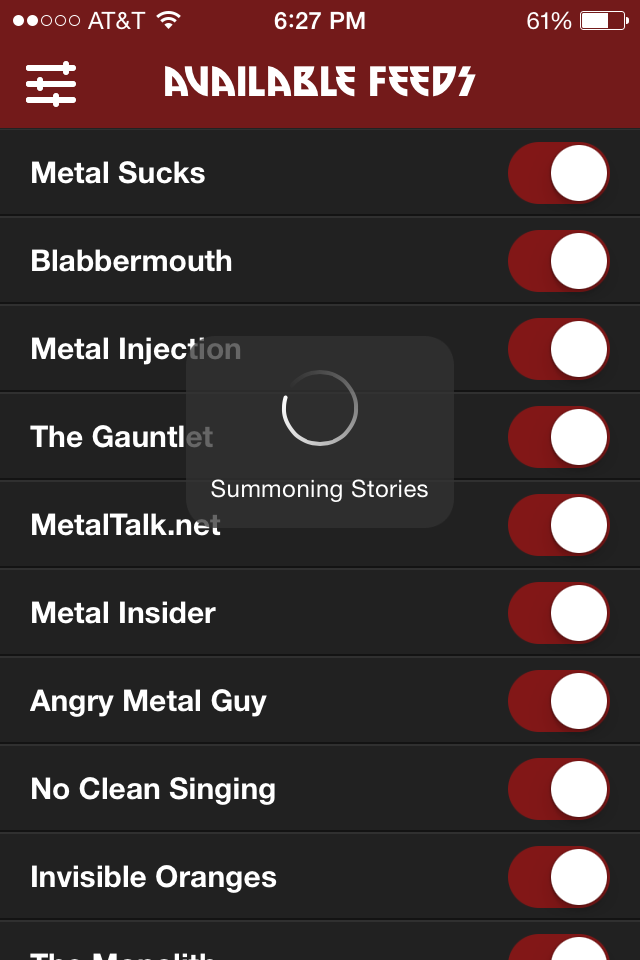Disable the MetalTalk.net feed
The height and width of the screenshot is (960, 640).
pyautogui.click(x=559, y=525)
